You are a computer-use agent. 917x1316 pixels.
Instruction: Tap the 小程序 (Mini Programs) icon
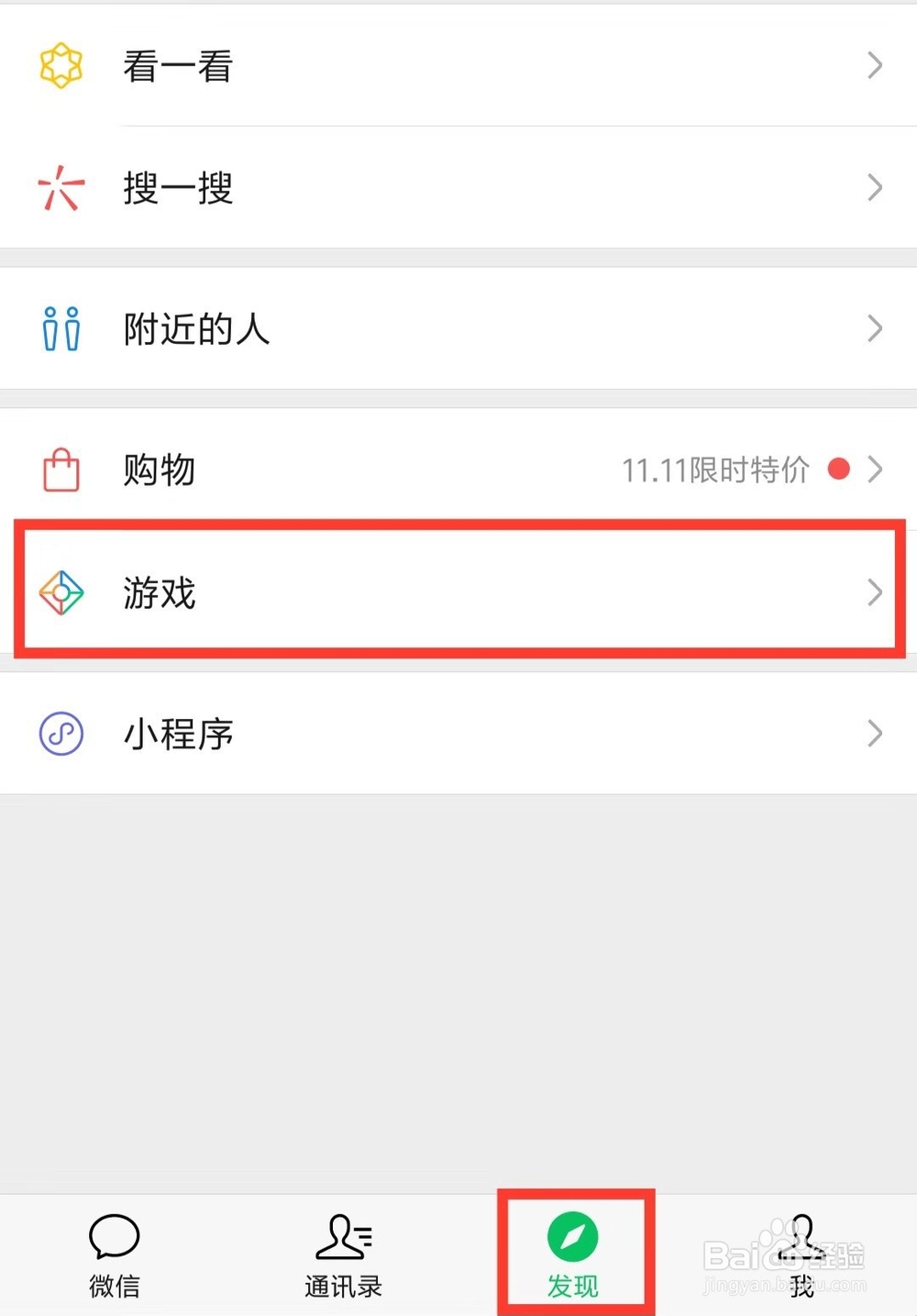pos(60,734)
